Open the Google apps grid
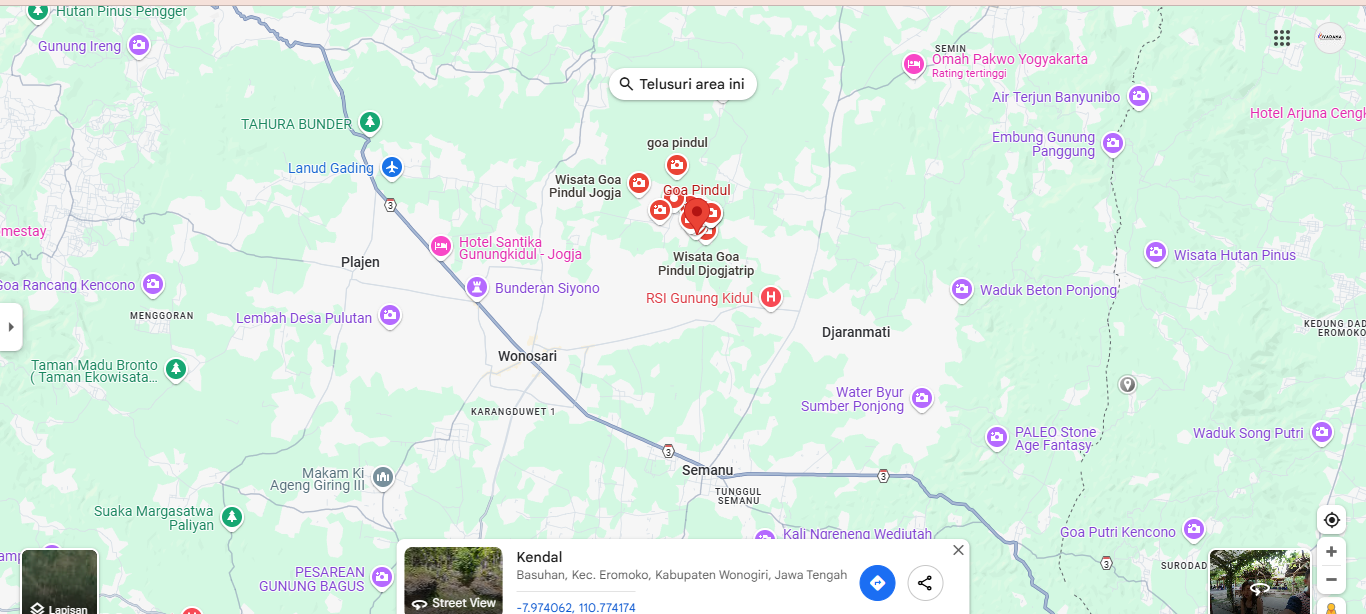 (x=1282, y=38)
